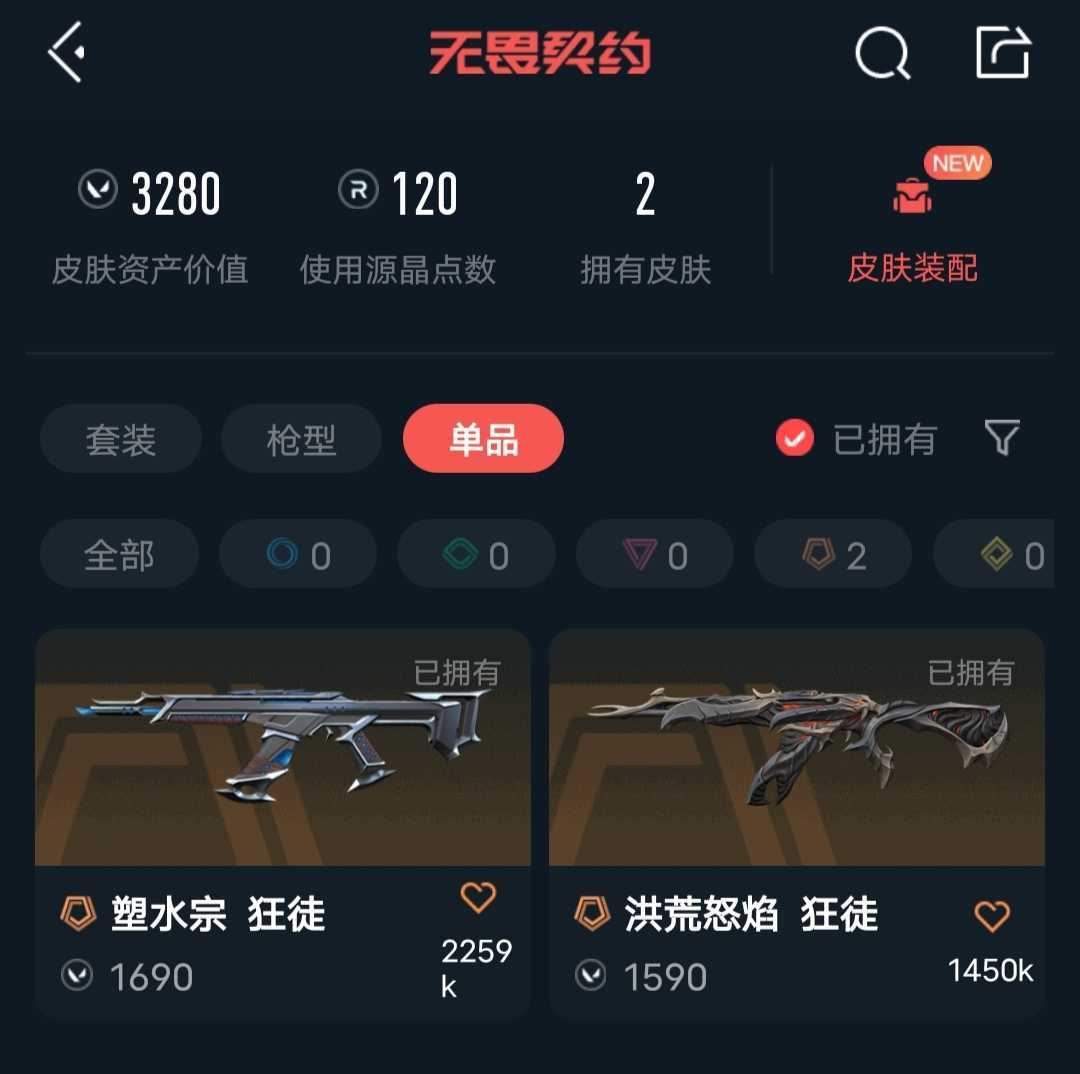The height and width of the screenshot is (1074, 1080).
Task: Switch to the 枪型 tab
Action: 301,439
